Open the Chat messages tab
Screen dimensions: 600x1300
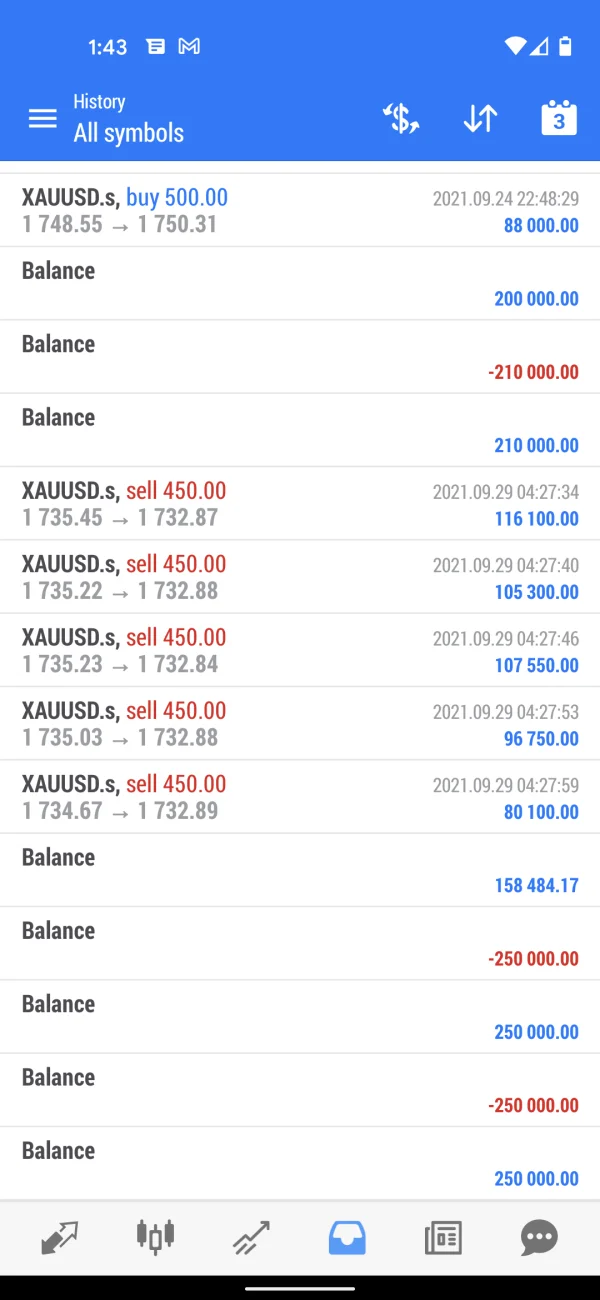539,1238
